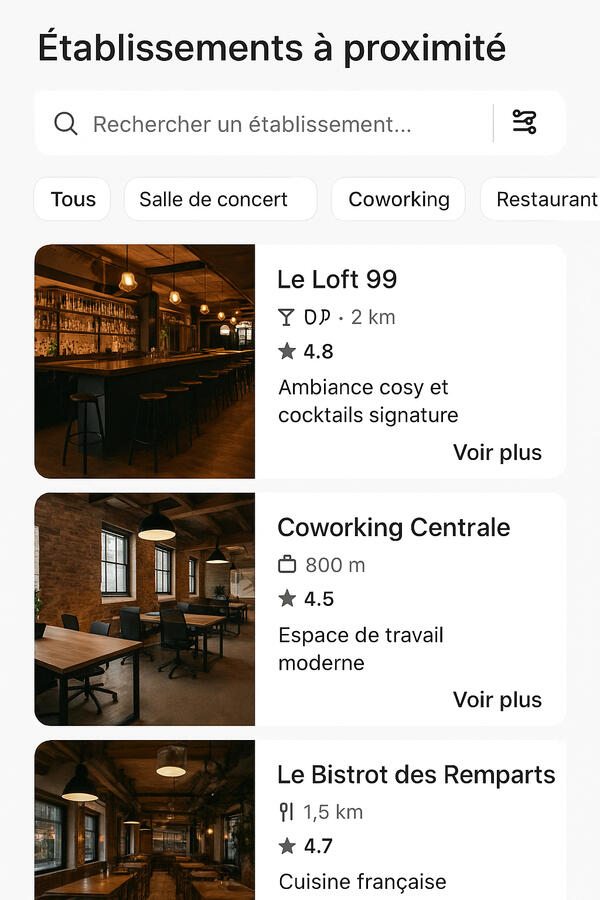Open the Le Loft 99 bar photo
Viewport: 600px width, 900px height.
point(145,361)
